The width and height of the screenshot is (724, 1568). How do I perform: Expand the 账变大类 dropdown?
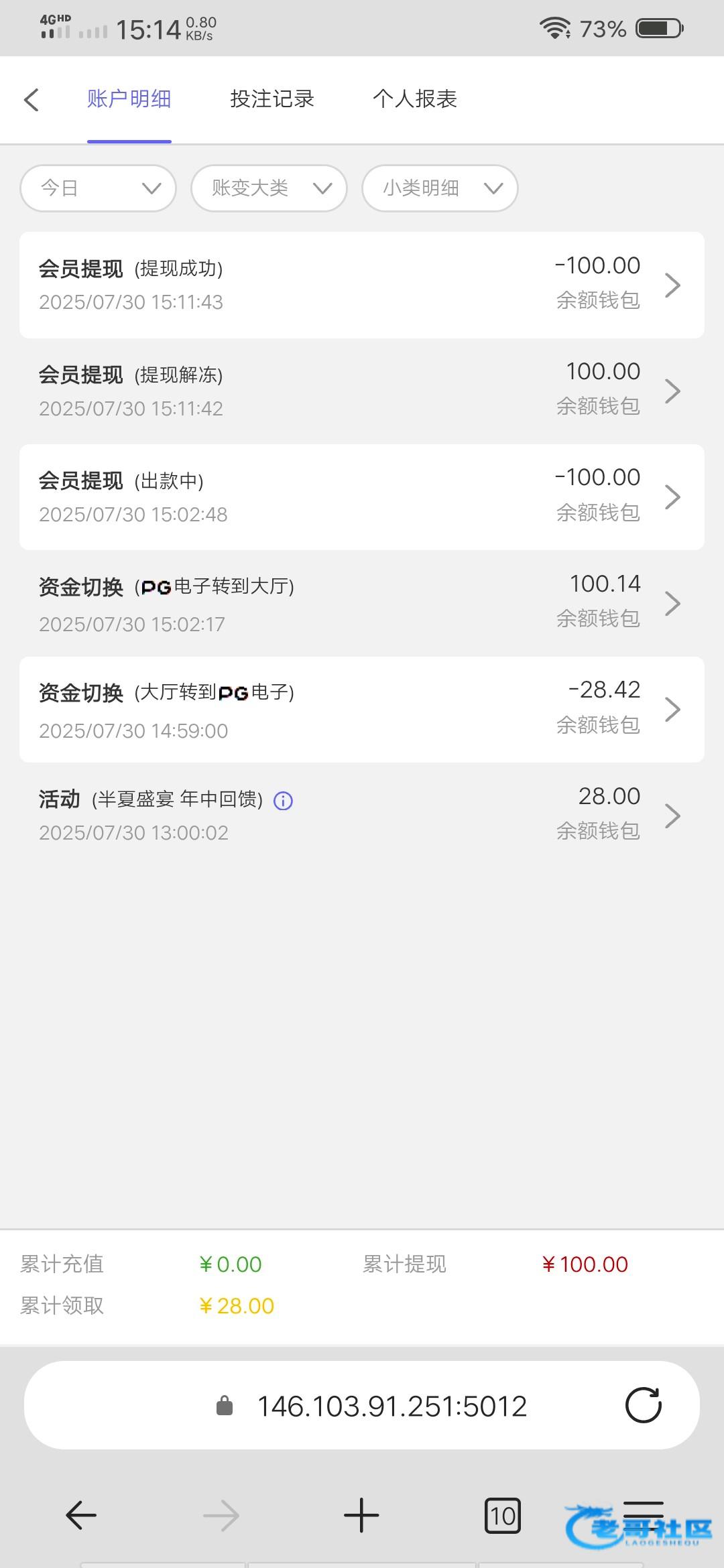tap(269, 188)
